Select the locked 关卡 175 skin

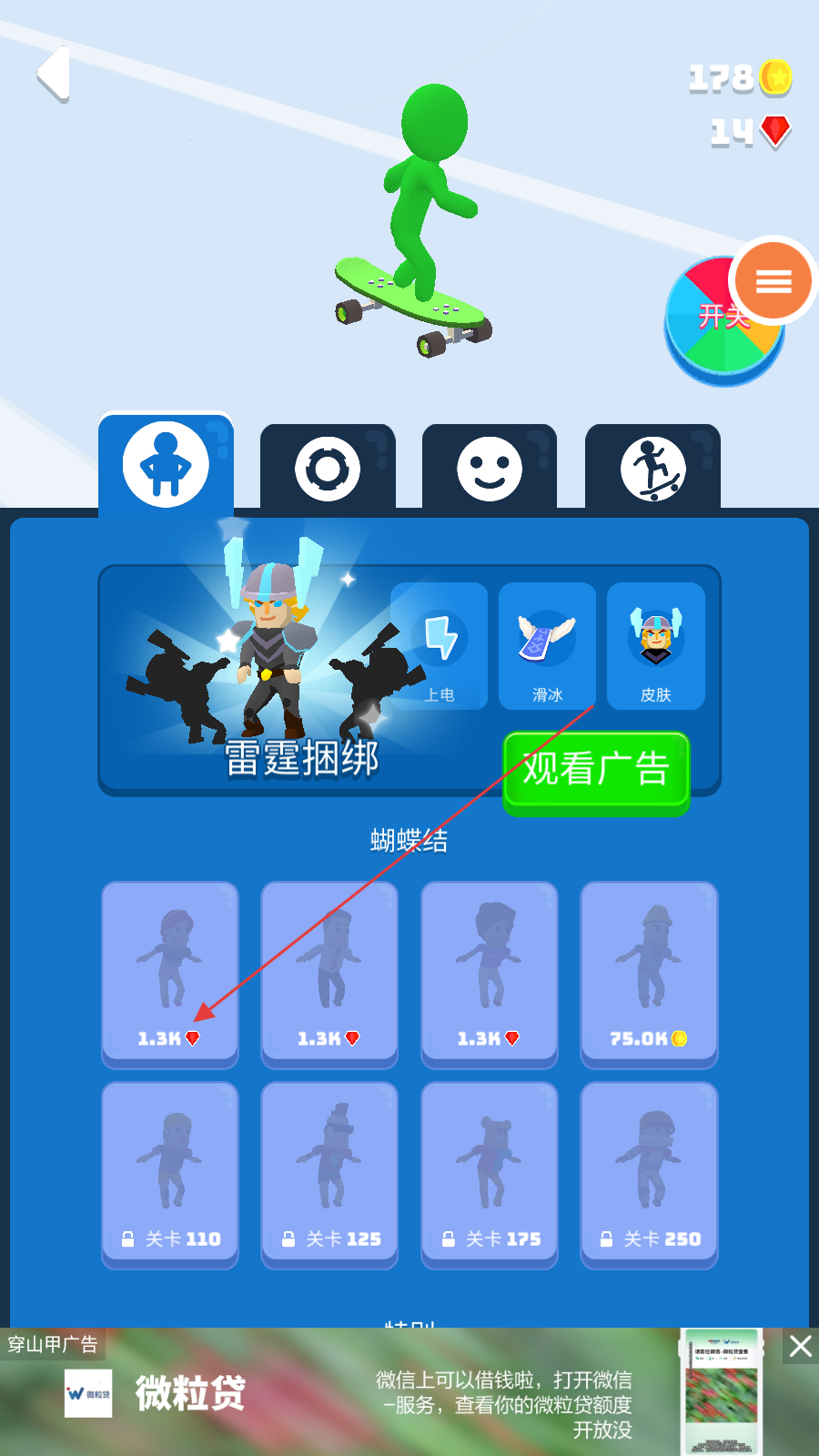pos(490,1172)
